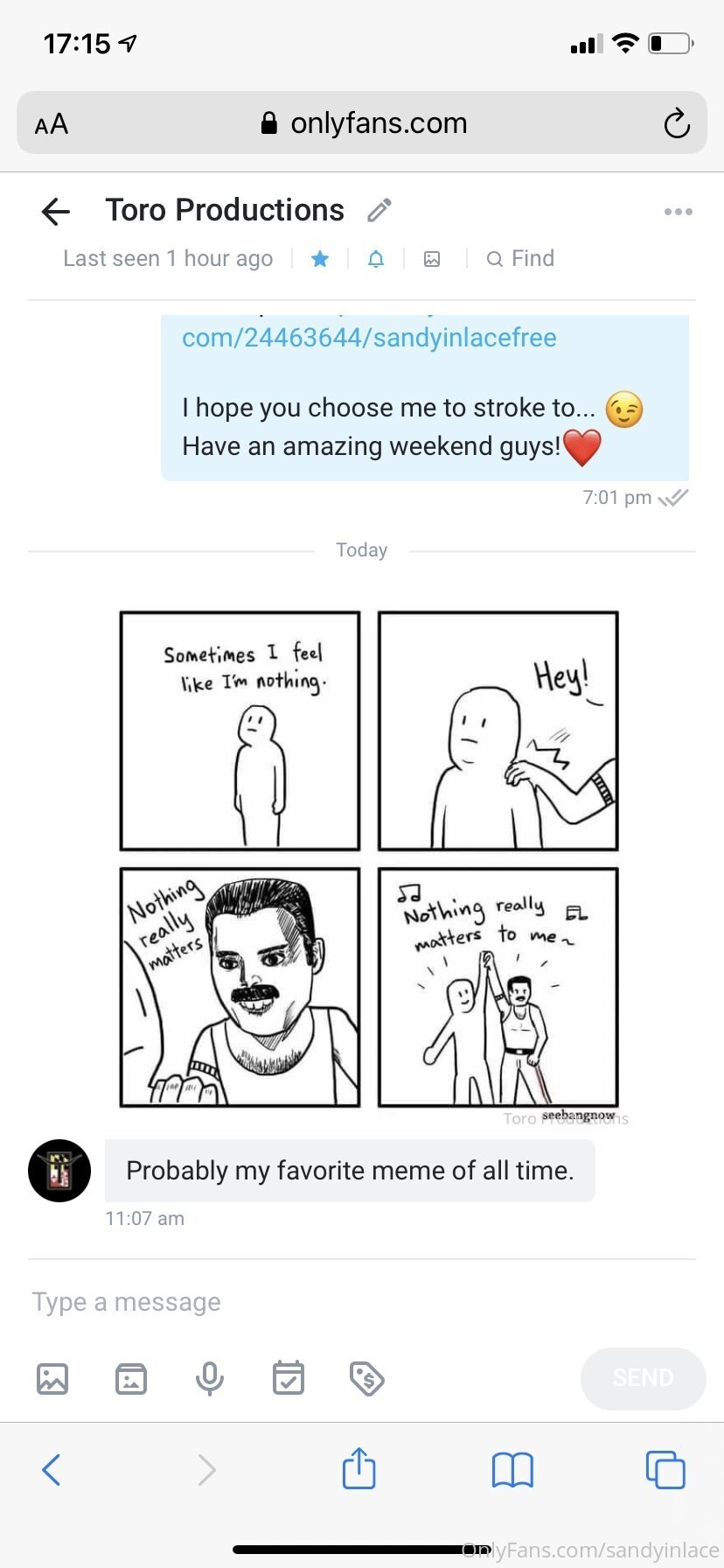This screenshot has width=724, height=1568.
Task: Schedule the message with calendar icon
Action: pyautogui.click(x=289, y=1379)
